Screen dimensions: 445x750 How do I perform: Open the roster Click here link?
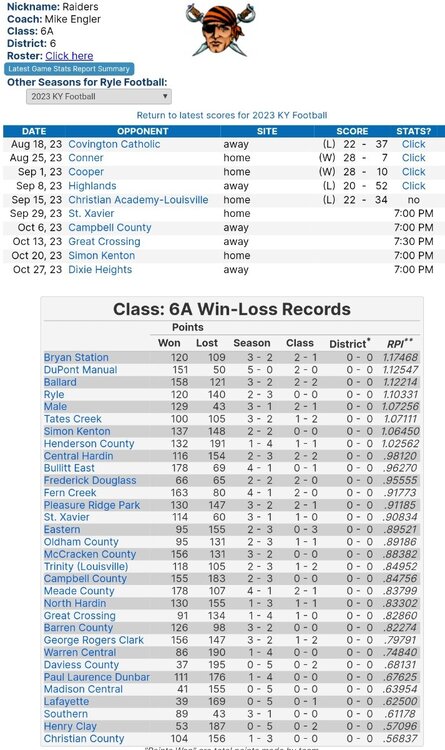coord(69,56)
